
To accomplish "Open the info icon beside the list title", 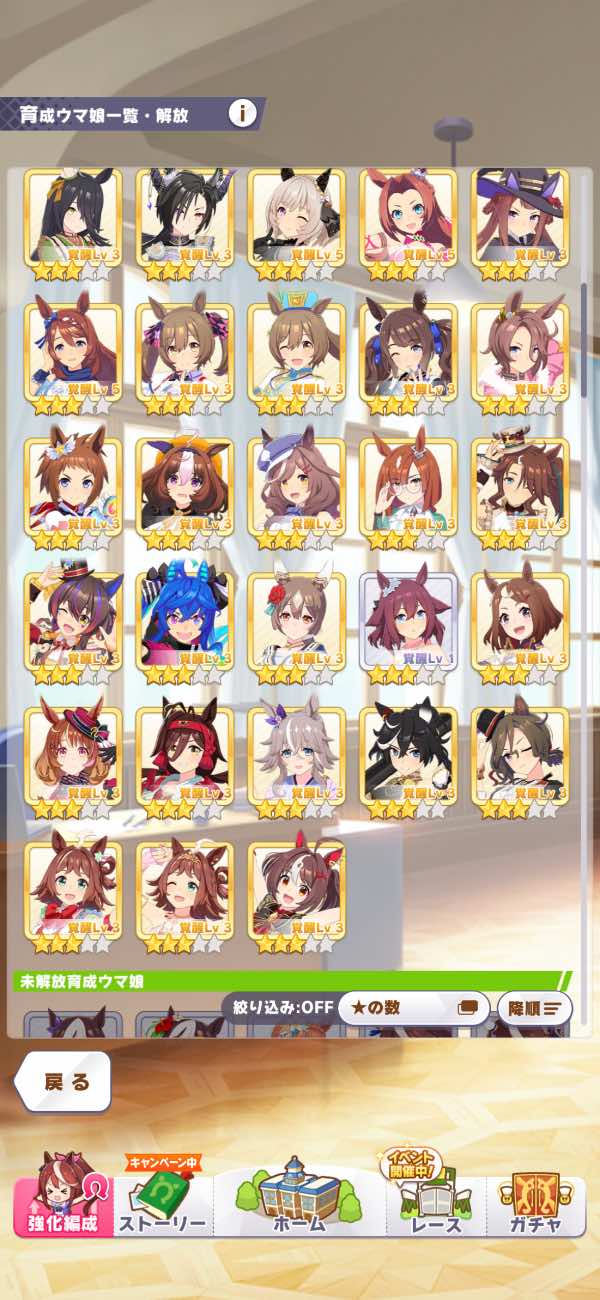I will point(241,112).
